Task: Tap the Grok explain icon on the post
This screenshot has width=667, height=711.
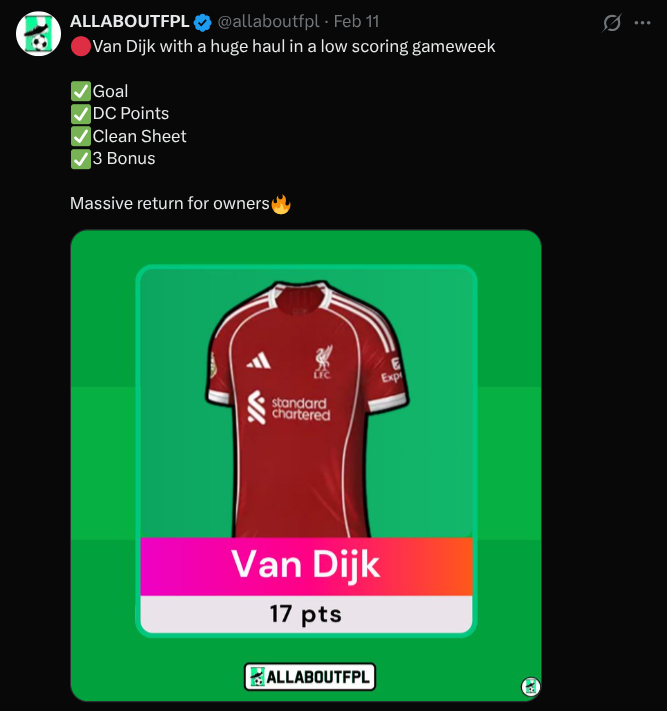Action: pyautogui.click(x=612, y=22)
